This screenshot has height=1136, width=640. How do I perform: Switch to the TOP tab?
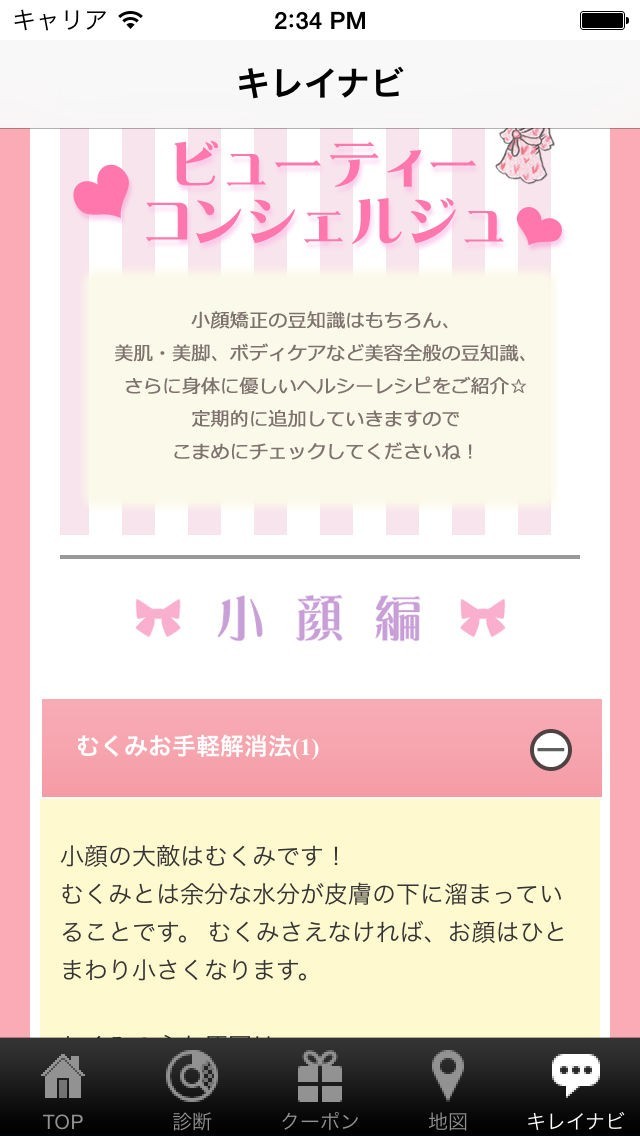pos(62,1089)
